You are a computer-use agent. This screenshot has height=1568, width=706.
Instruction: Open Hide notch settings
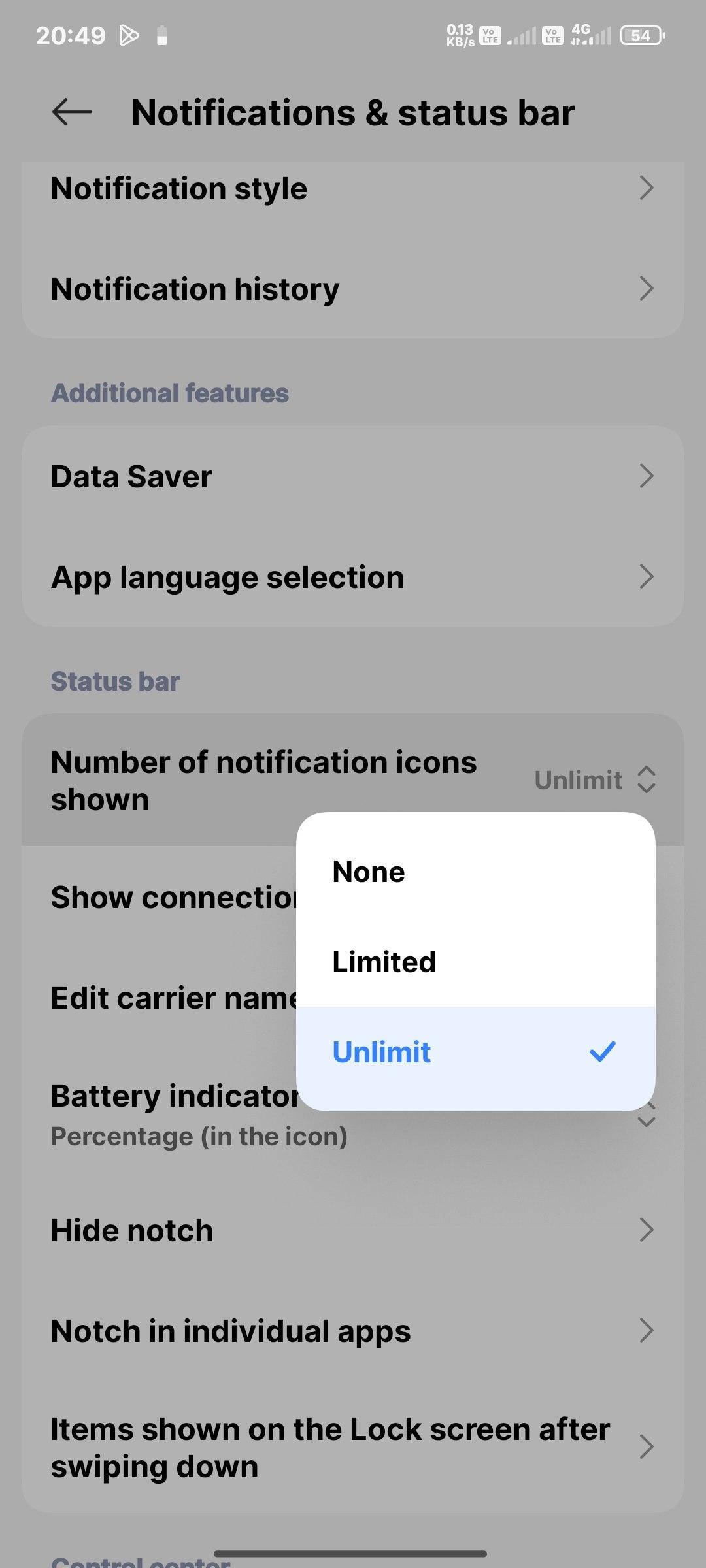[x=353, y=1230]
